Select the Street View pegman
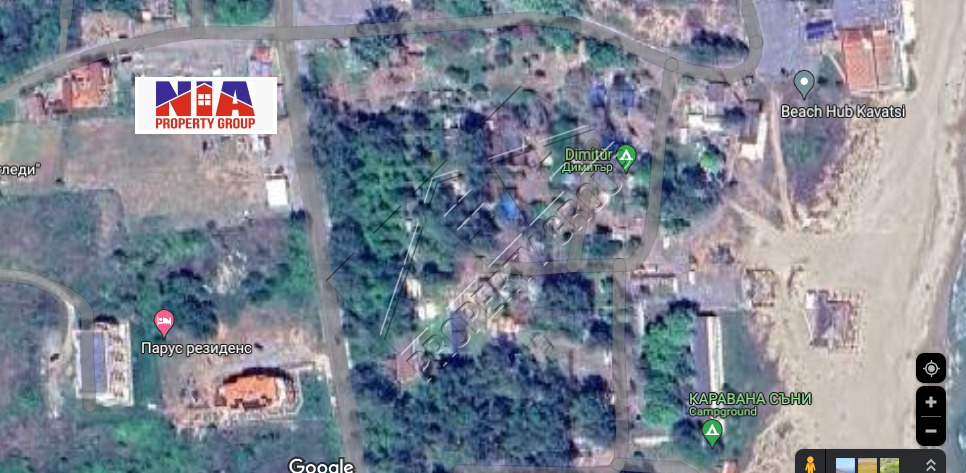The width and height of the screenshot is (966, 473). [x=810, y=464]
